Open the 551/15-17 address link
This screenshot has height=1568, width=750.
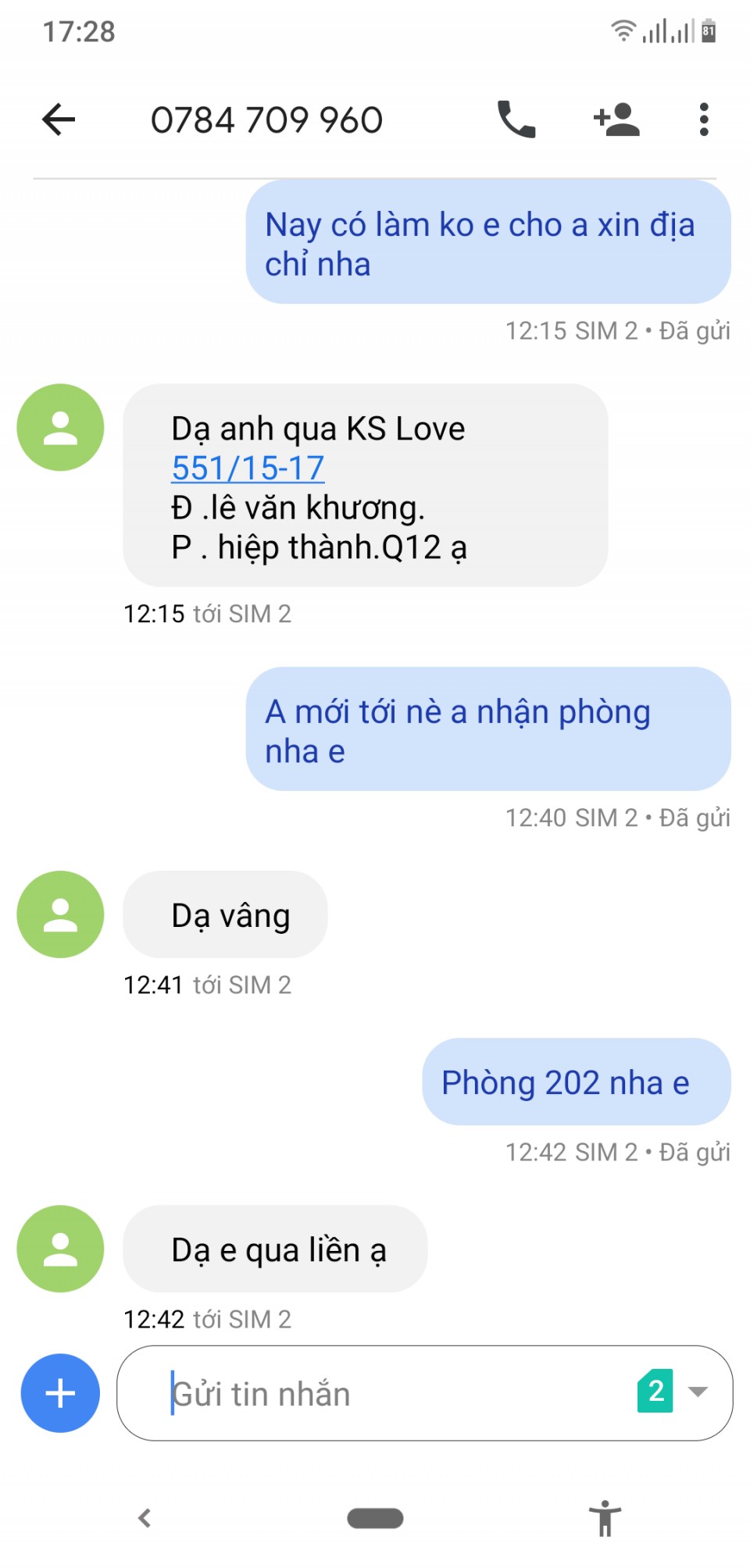coord(248,469)
